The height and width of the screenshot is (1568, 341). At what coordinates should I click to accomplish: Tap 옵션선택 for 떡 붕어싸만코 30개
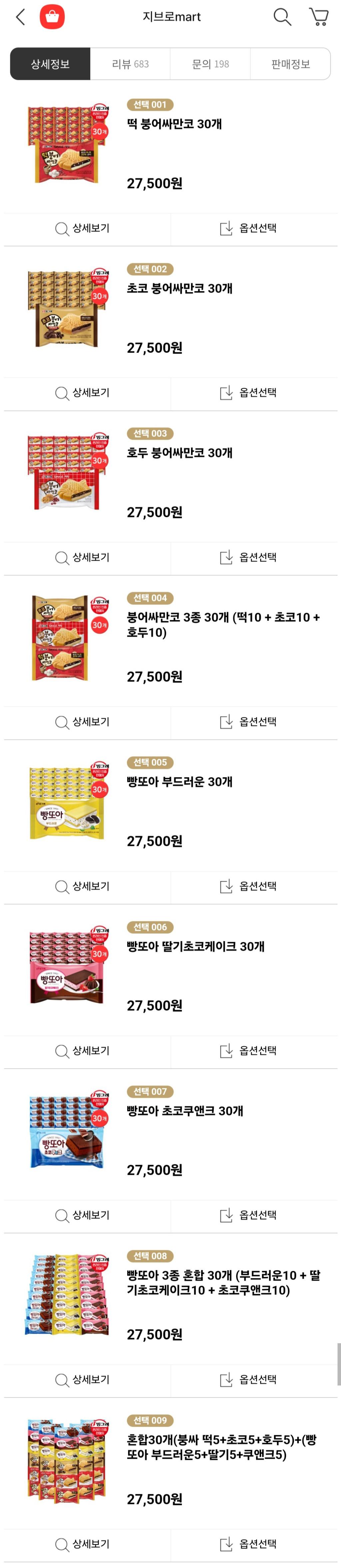pos(248,229)
